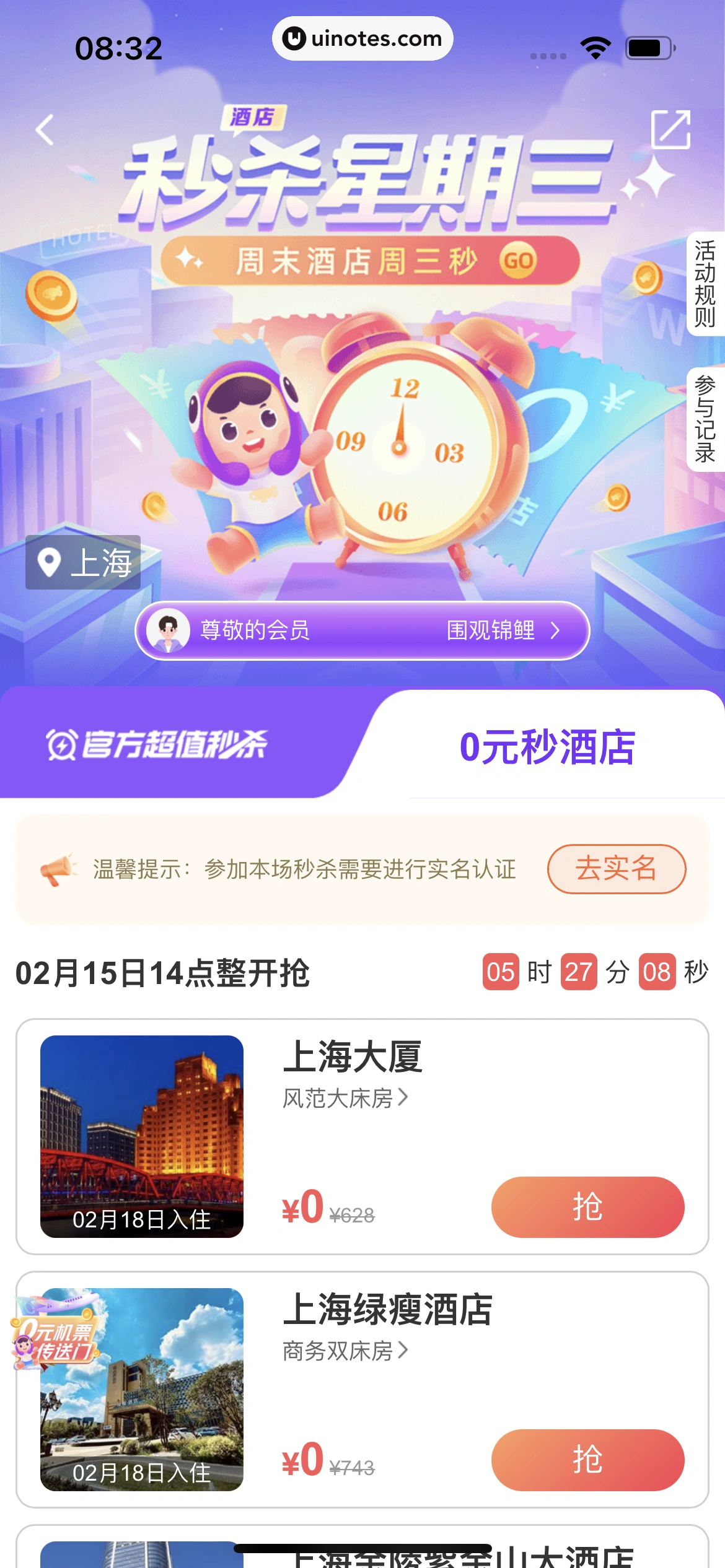This screenshot has width=725, height=1568.
Task: Tap the 周末酒店周三秒 GO banner
Action: [370, 261]
